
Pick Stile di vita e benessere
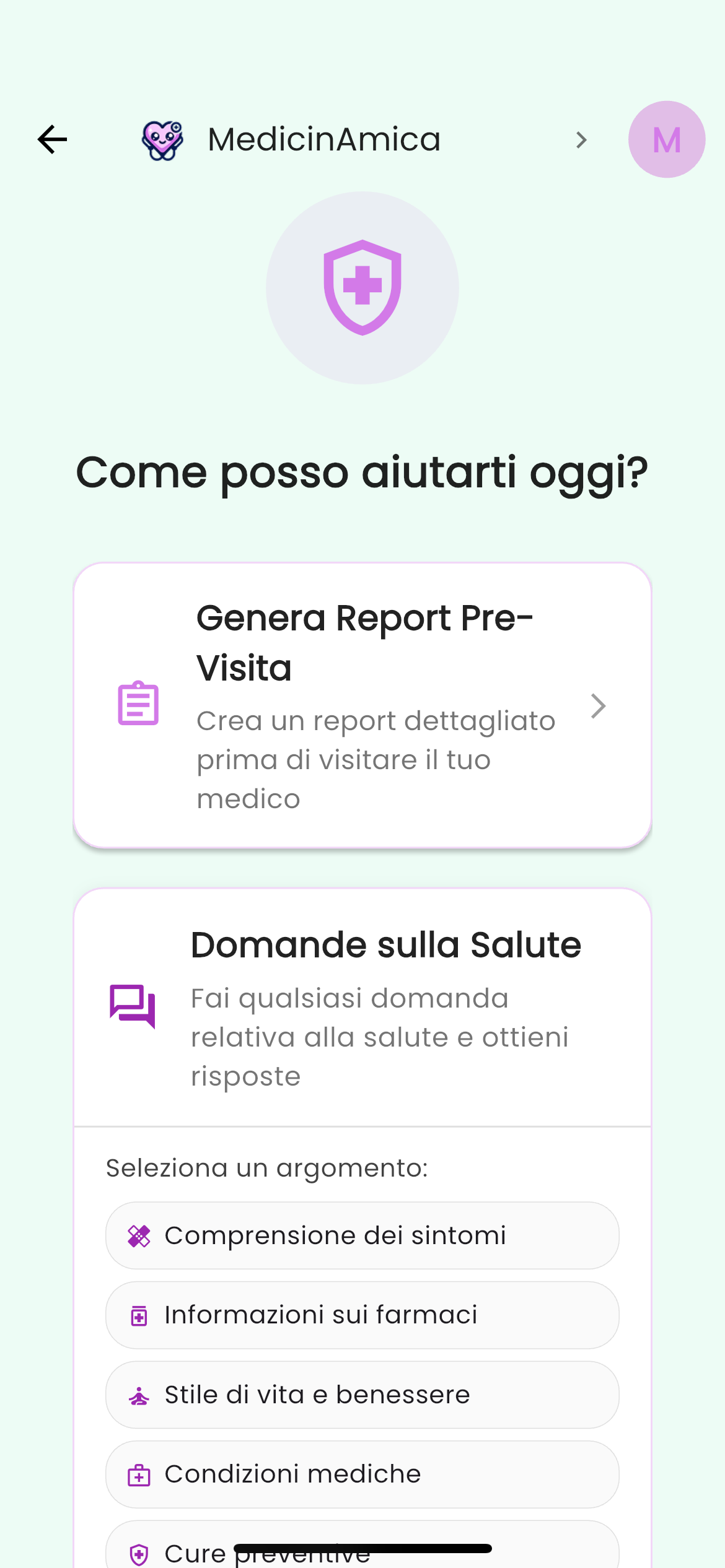coord(362,1395)
